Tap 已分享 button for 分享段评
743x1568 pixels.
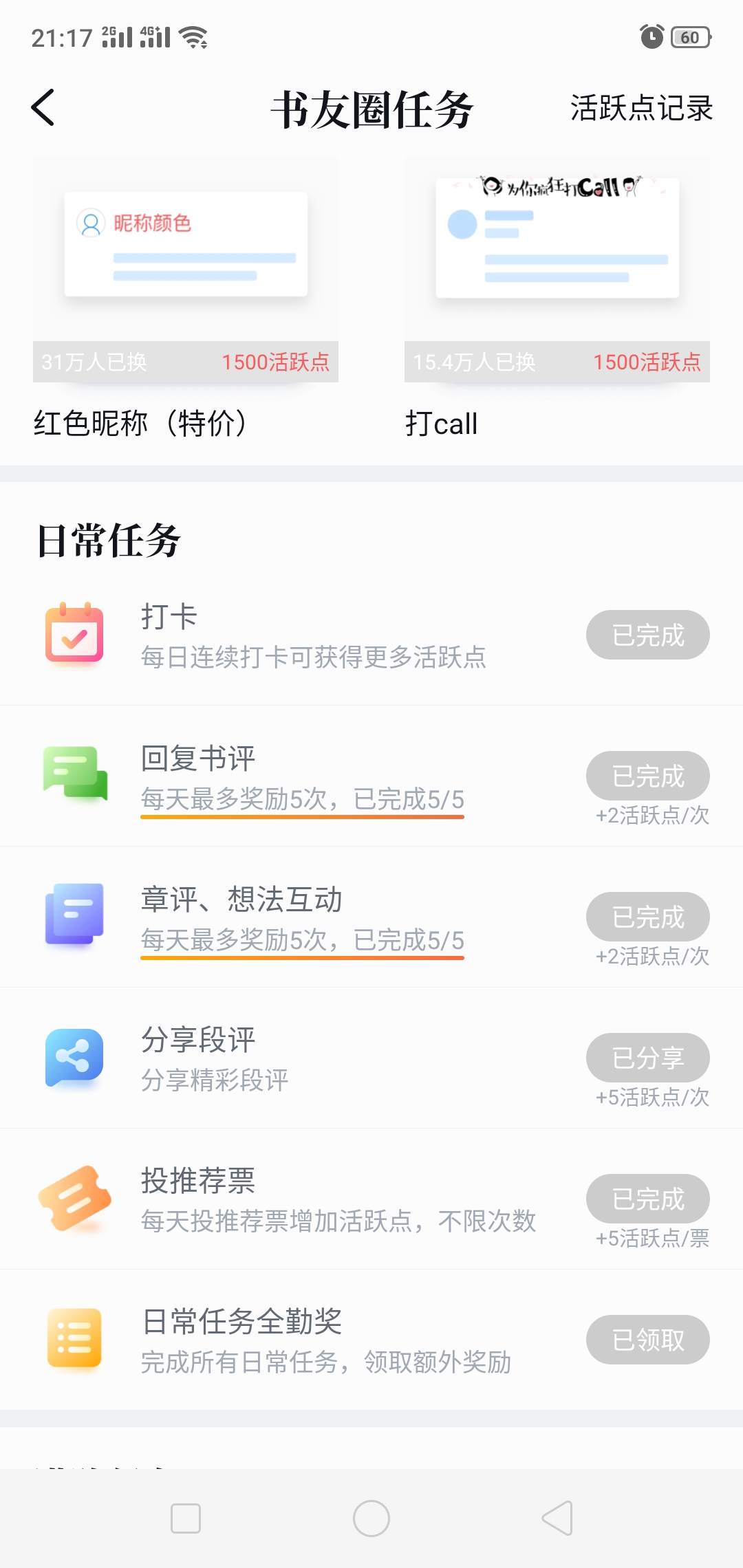pos(647,1058)
